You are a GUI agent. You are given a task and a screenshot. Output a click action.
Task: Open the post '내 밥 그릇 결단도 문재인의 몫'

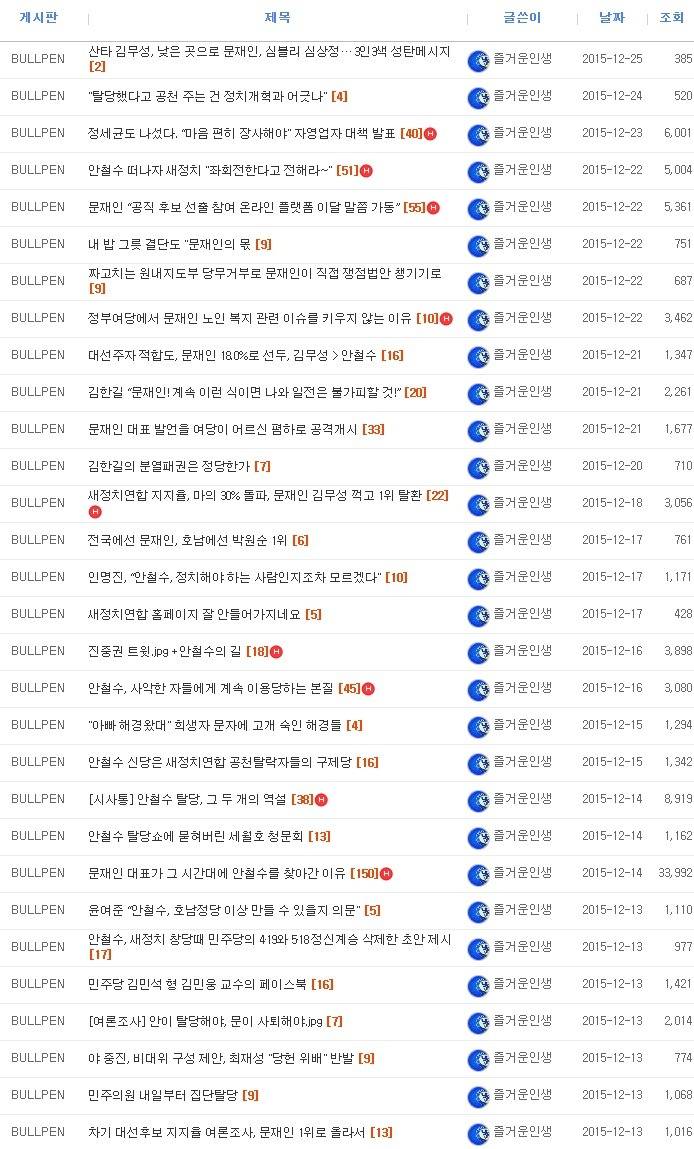pos(169,244)
